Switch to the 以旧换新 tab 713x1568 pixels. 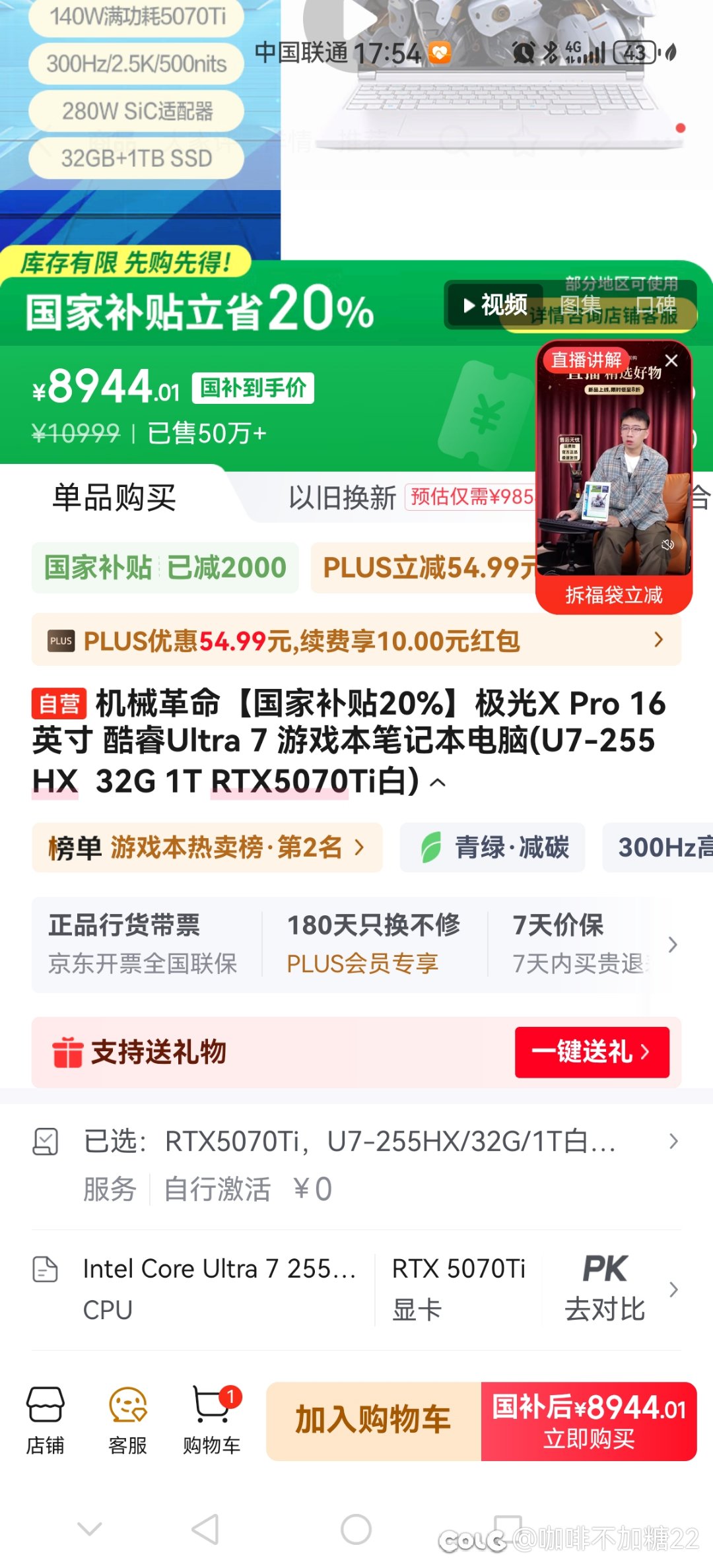click(x=342, y=498)
